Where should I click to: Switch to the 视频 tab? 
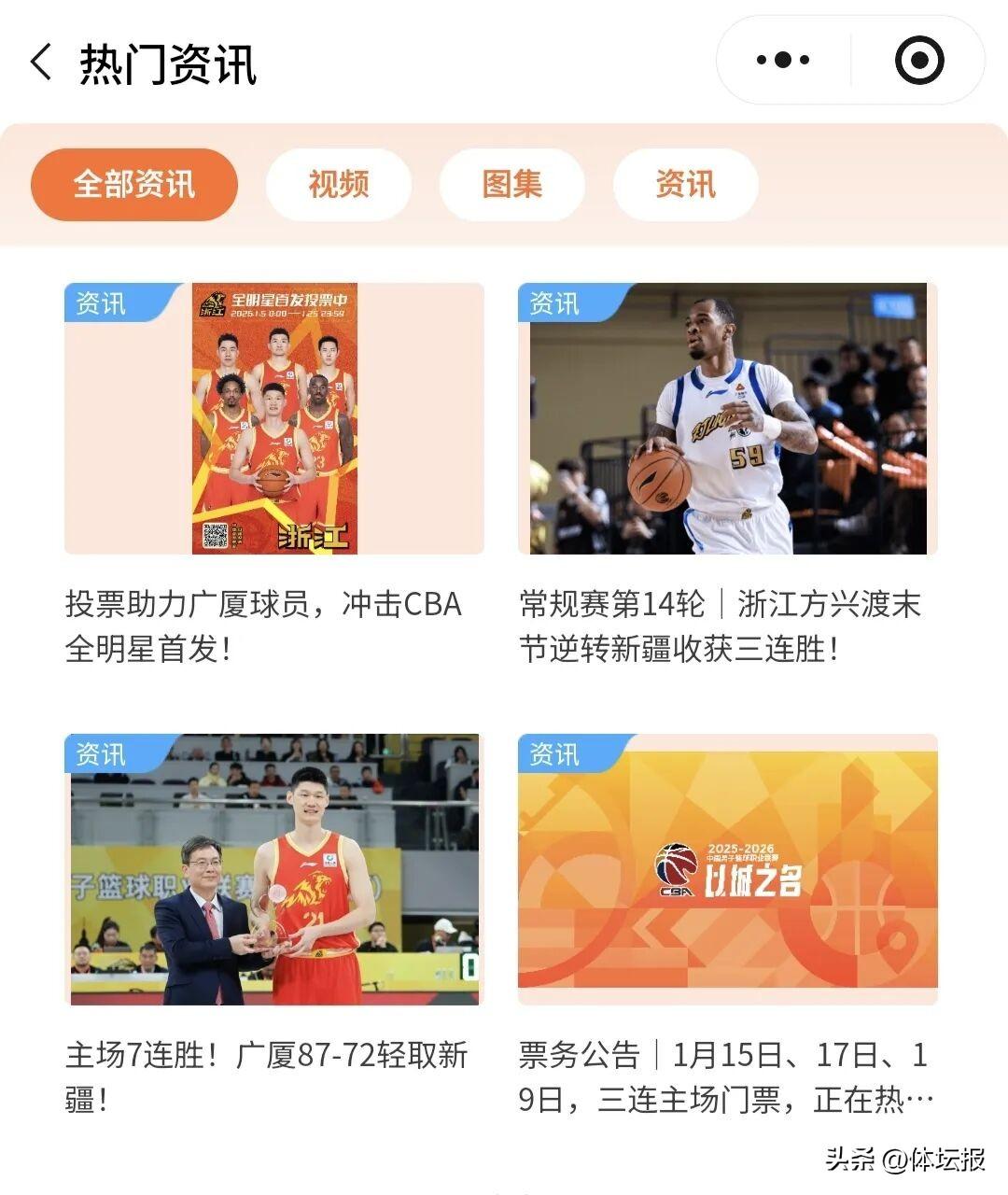(339, 184)
